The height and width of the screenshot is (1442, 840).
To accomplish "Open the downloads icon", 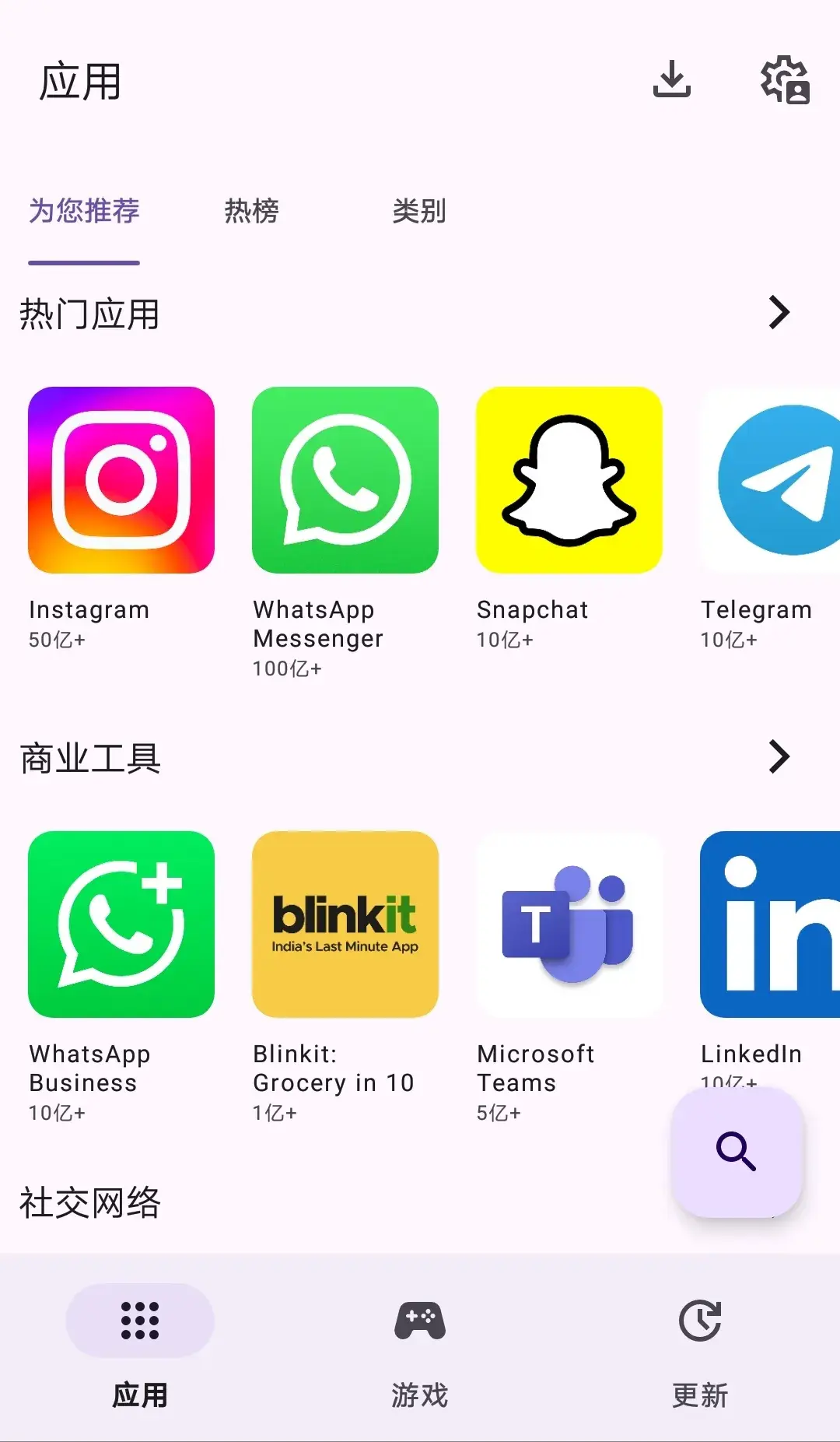I will (671, 79).
